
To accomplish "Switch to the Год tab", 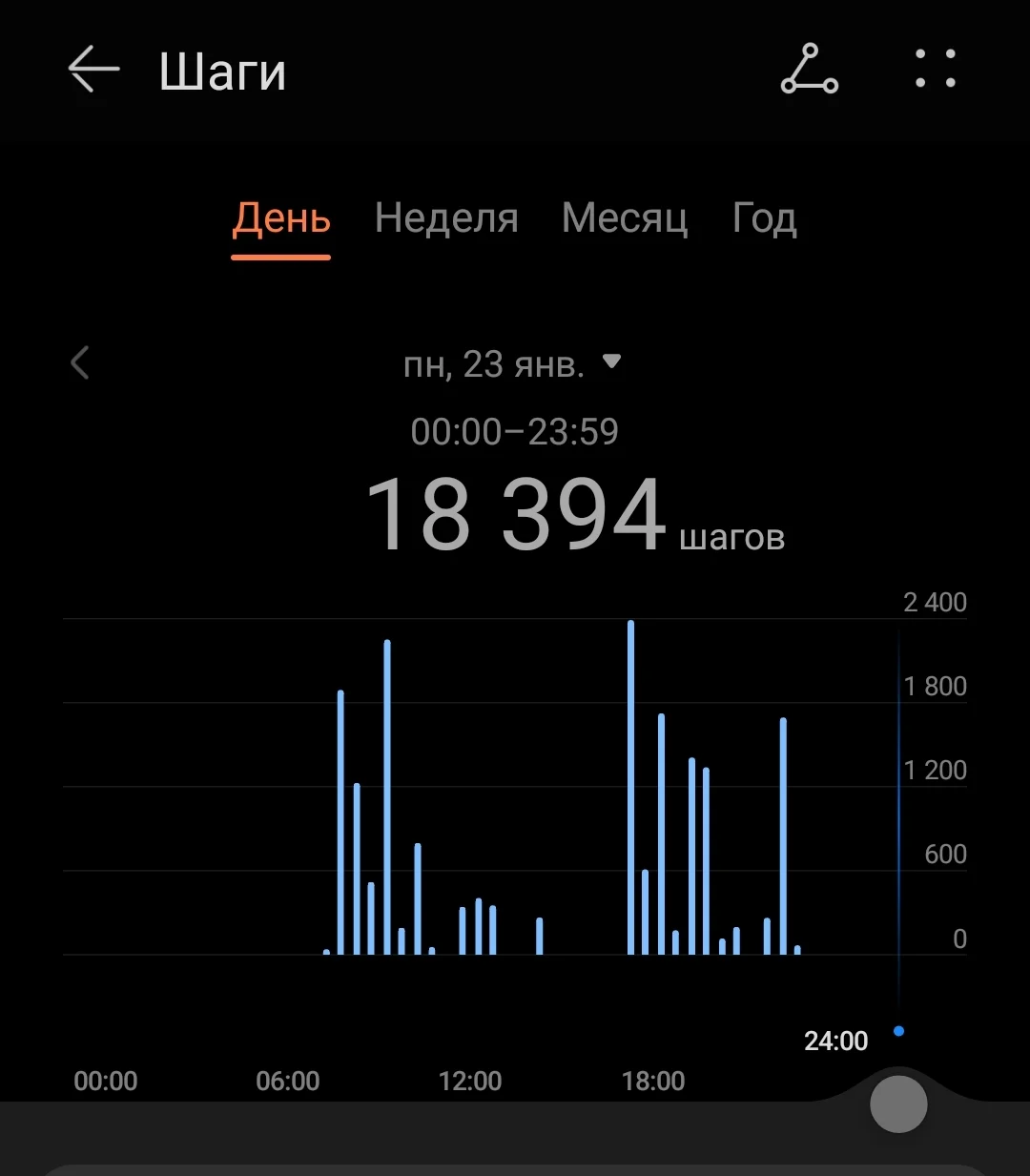I will coord(764,219).
